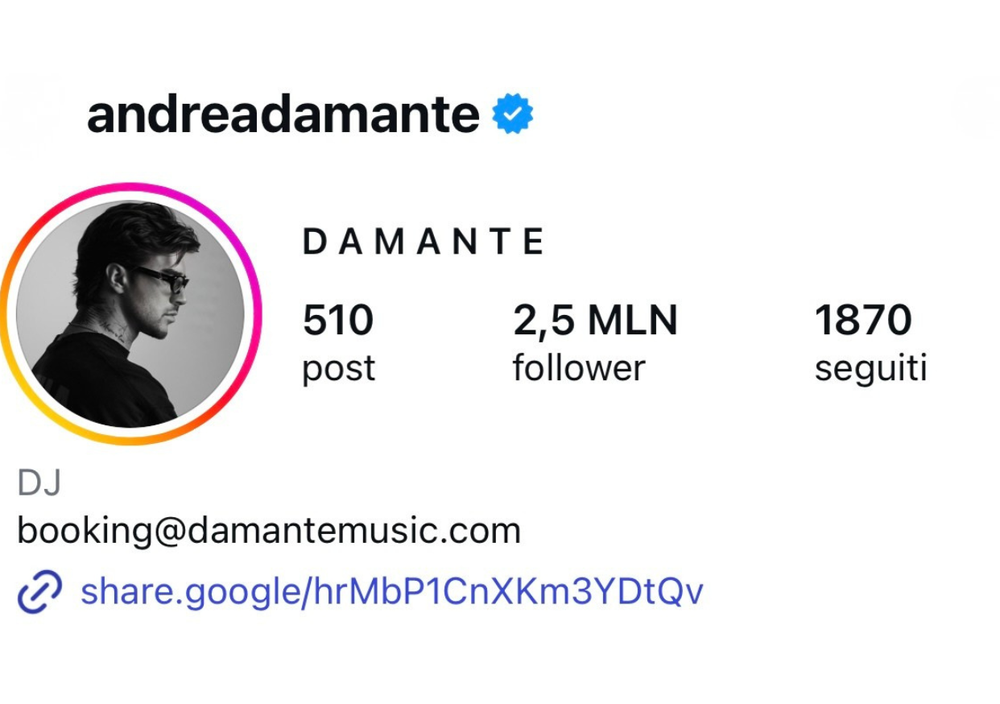Open the share.google link in the bio

tap(390, 591)
